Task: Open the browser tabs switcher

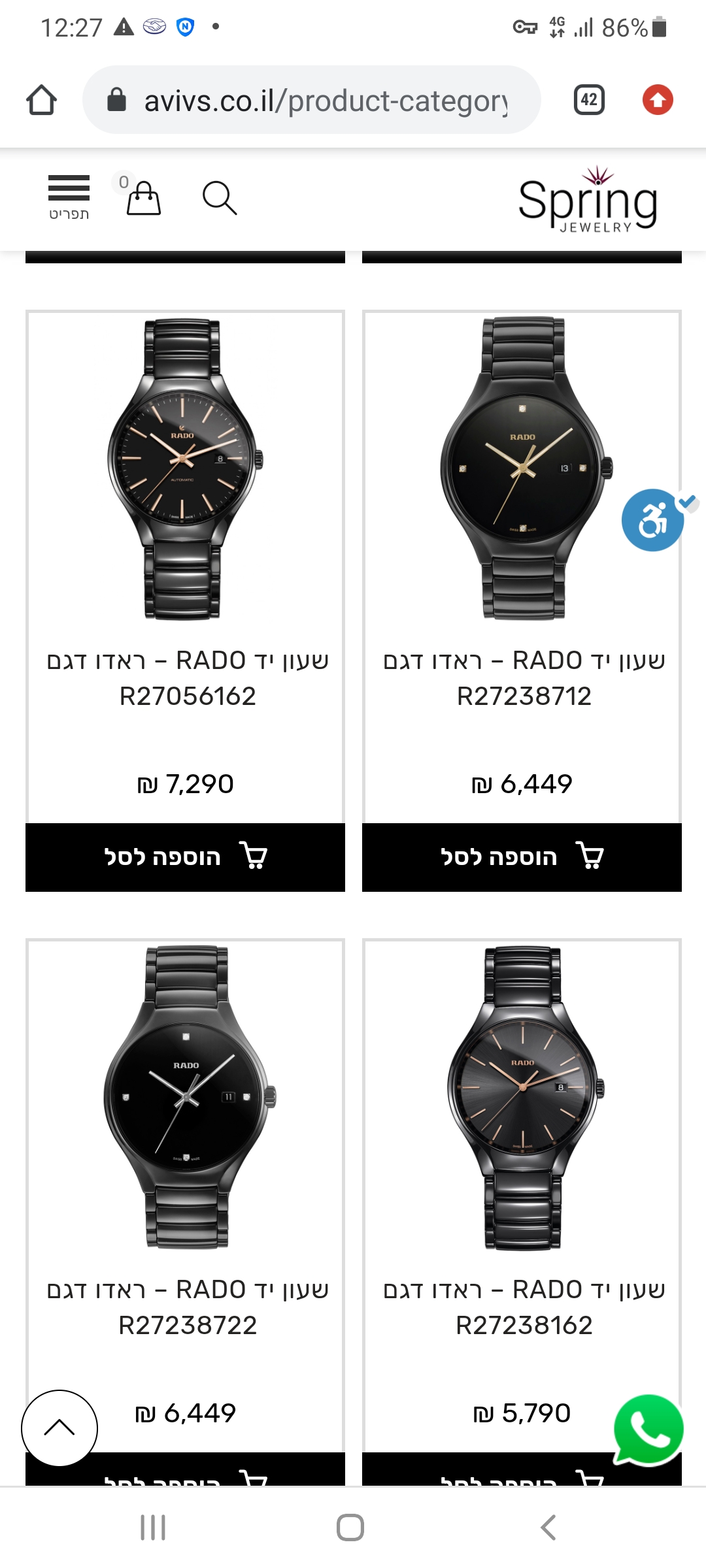Action: 589,100
